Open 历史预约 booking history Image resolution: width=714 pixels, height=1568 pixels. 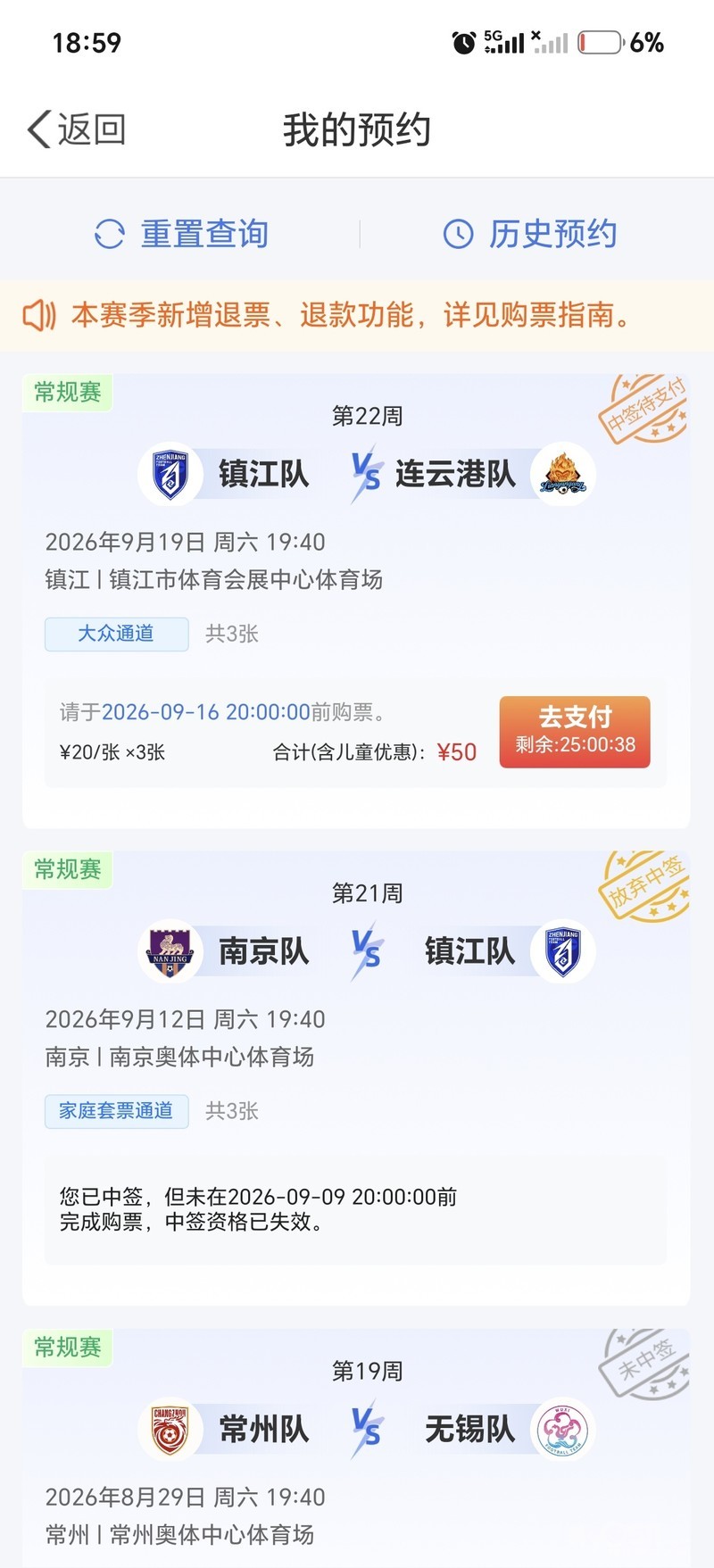tap(530, 234)
